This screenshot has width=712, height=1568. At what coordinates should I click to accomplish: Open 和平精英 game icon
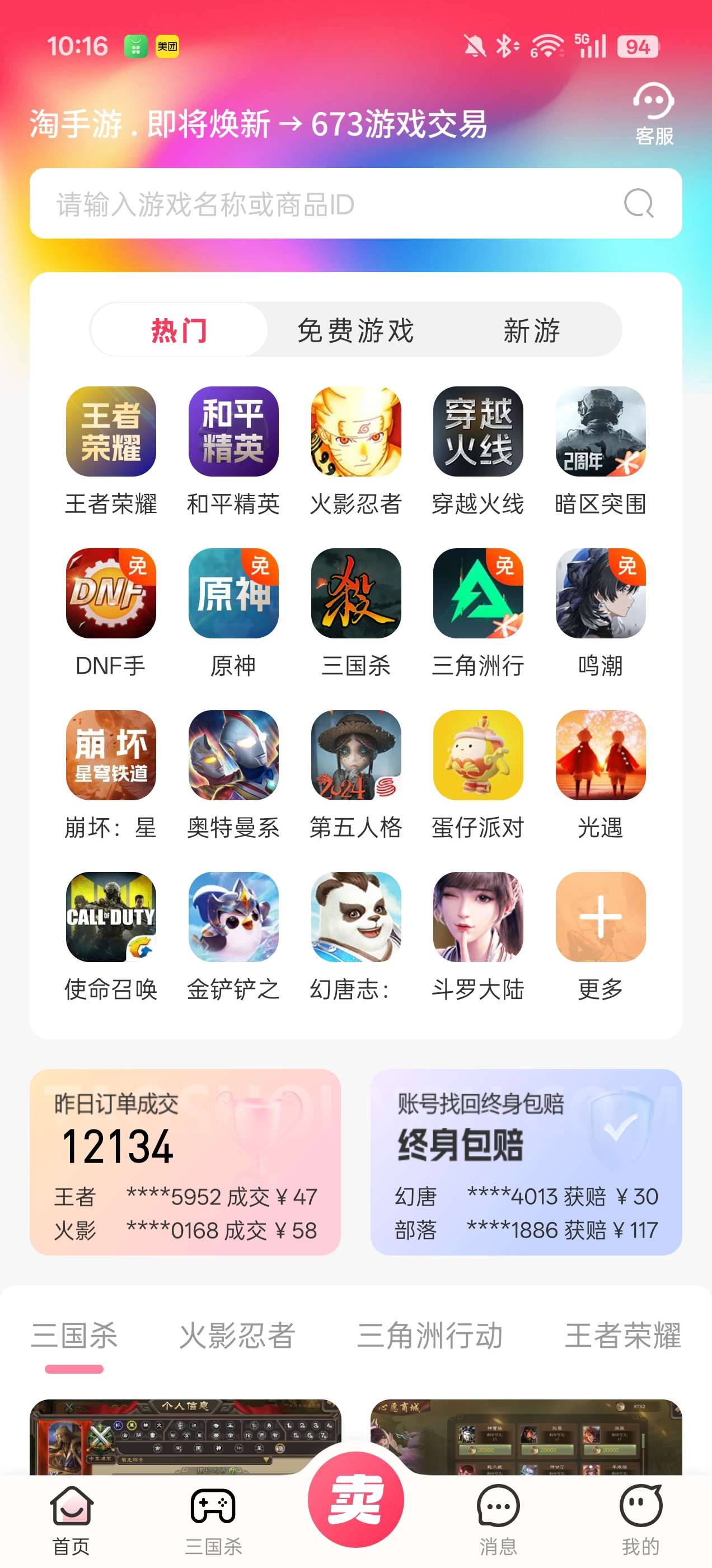(x=233, y=432)
